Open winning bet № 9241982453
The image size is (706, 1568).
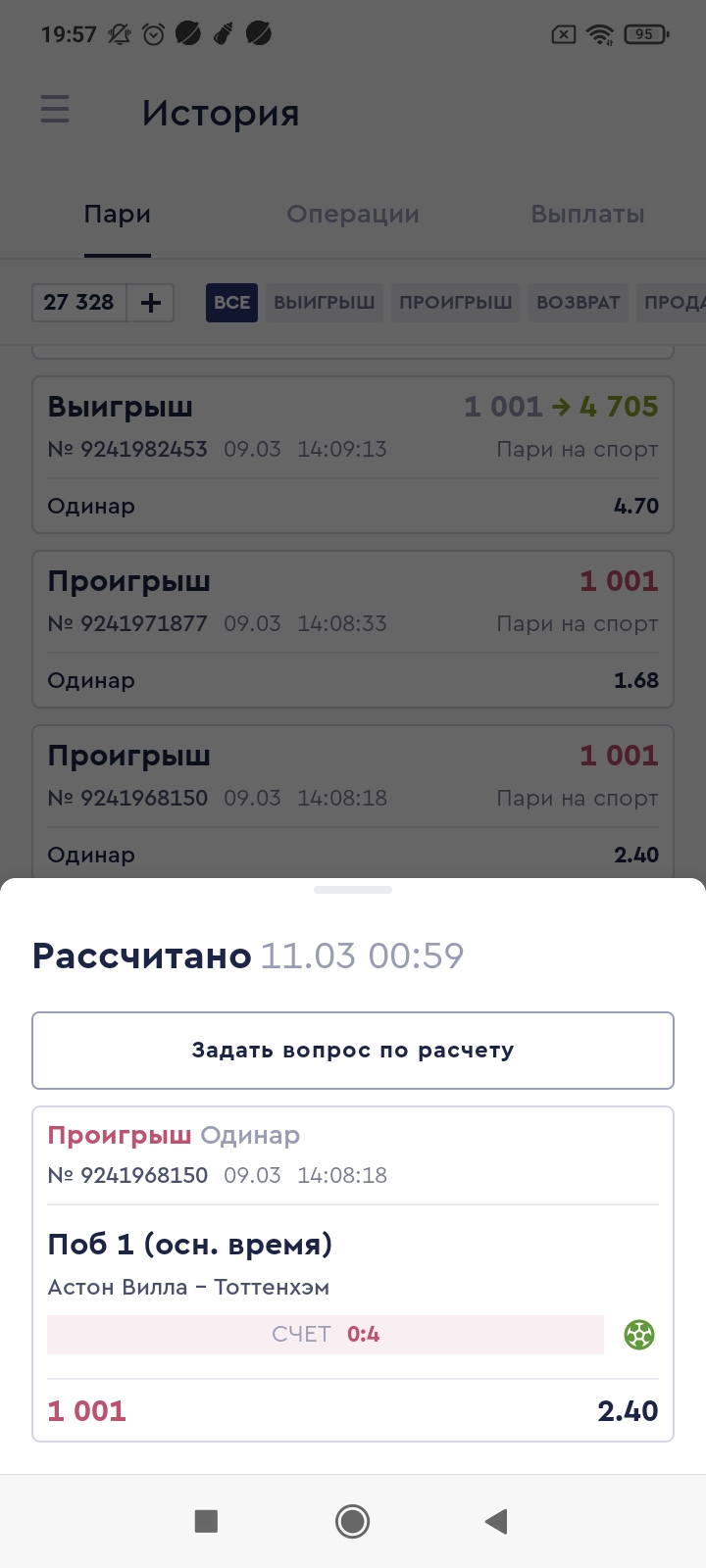coord(353,455)
